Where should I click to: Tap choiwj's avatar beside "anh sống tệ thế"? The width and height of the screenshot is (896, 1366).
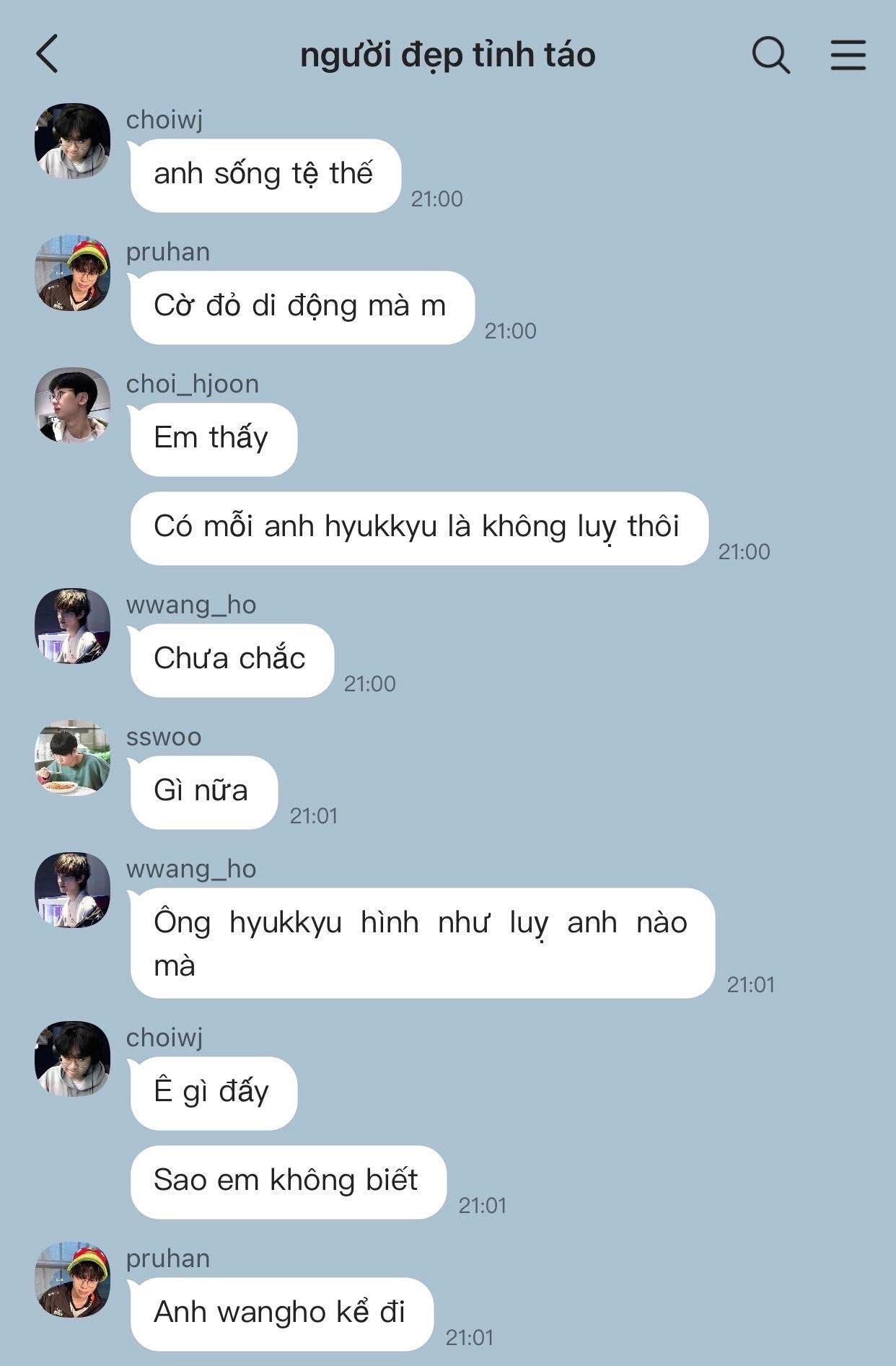tap(73, 141)
